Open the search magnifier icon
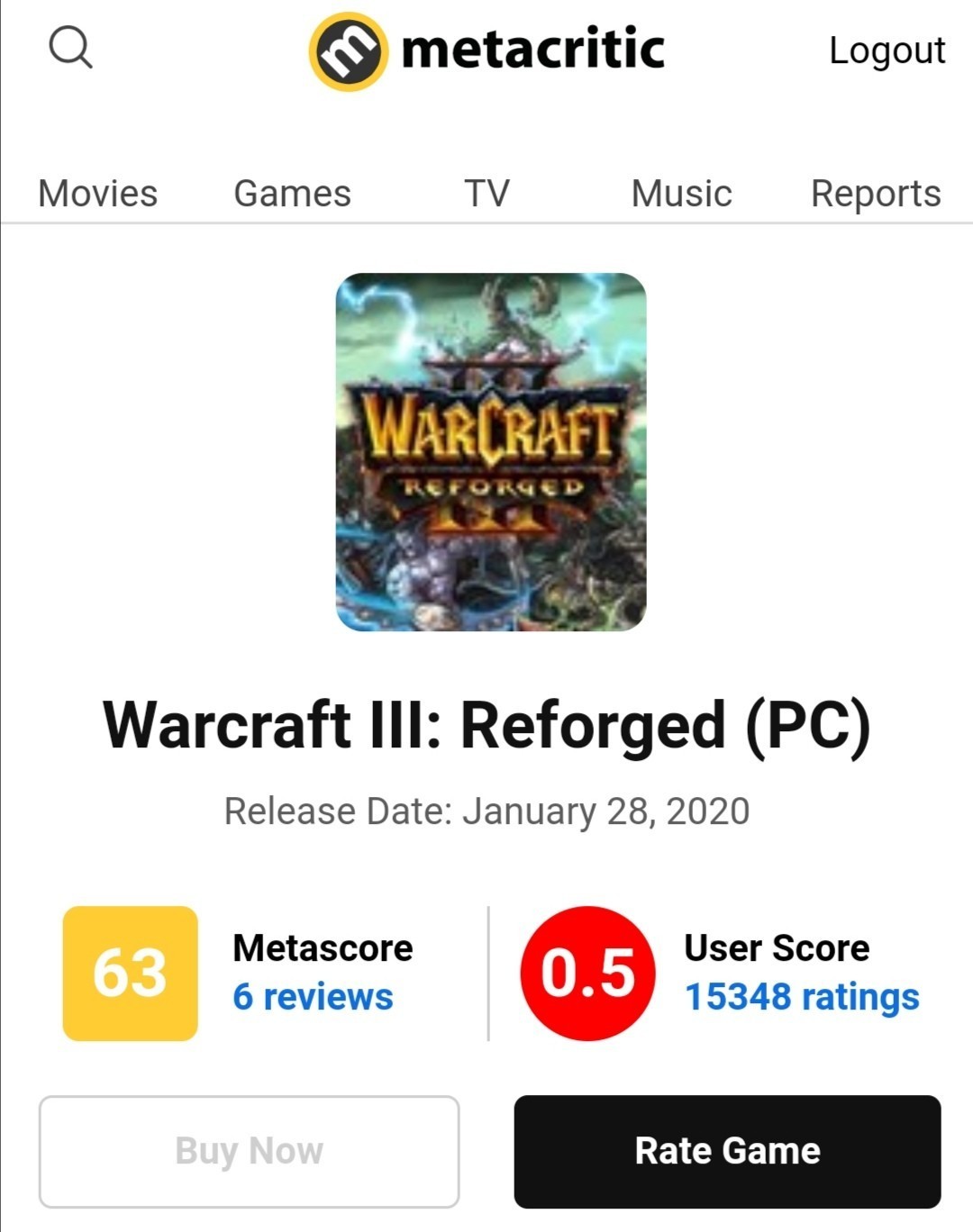973x1232 pixels. [x=70, y=47]
